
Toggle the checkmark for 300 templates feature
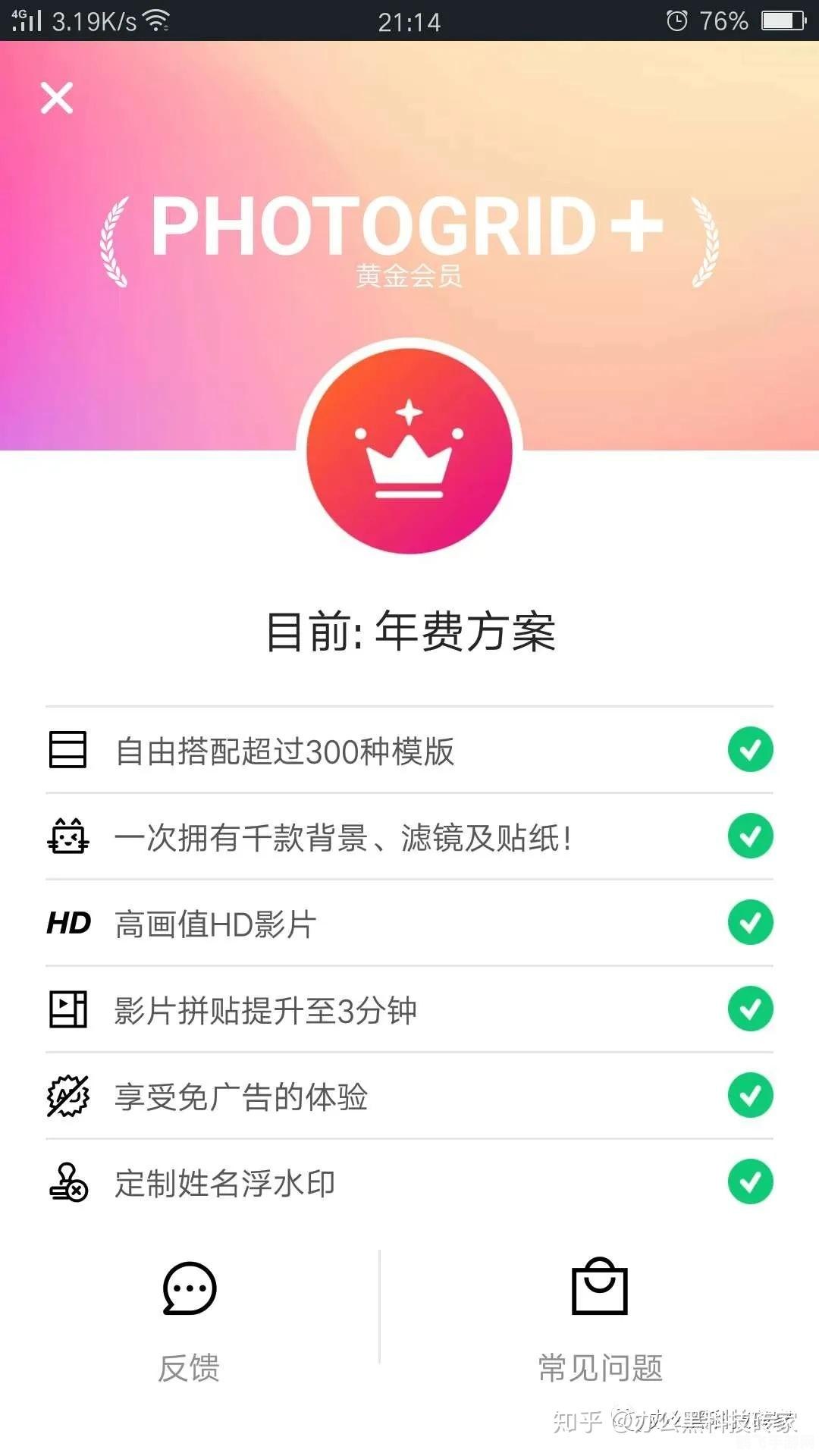(749, 749)
